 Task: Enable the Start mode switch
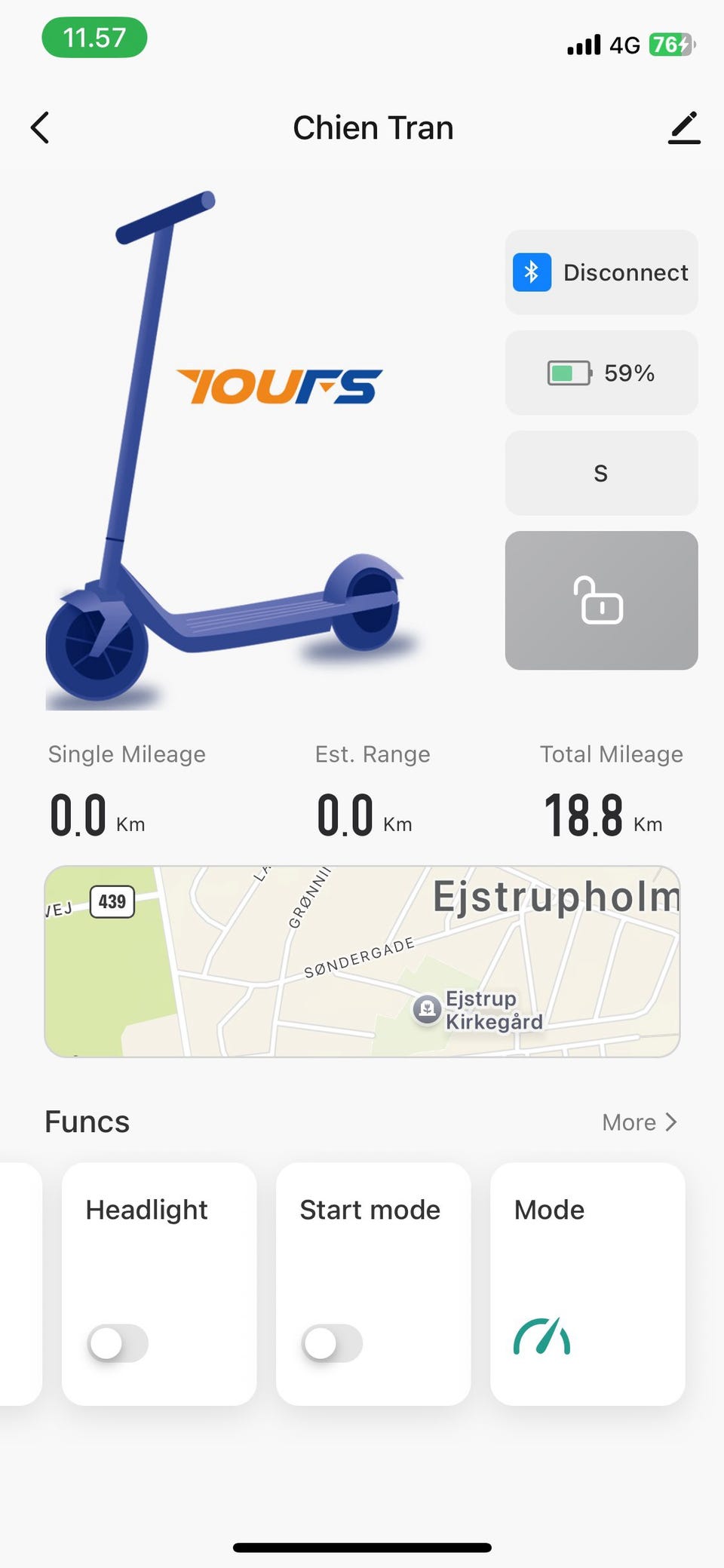[x=332, y=1343]
